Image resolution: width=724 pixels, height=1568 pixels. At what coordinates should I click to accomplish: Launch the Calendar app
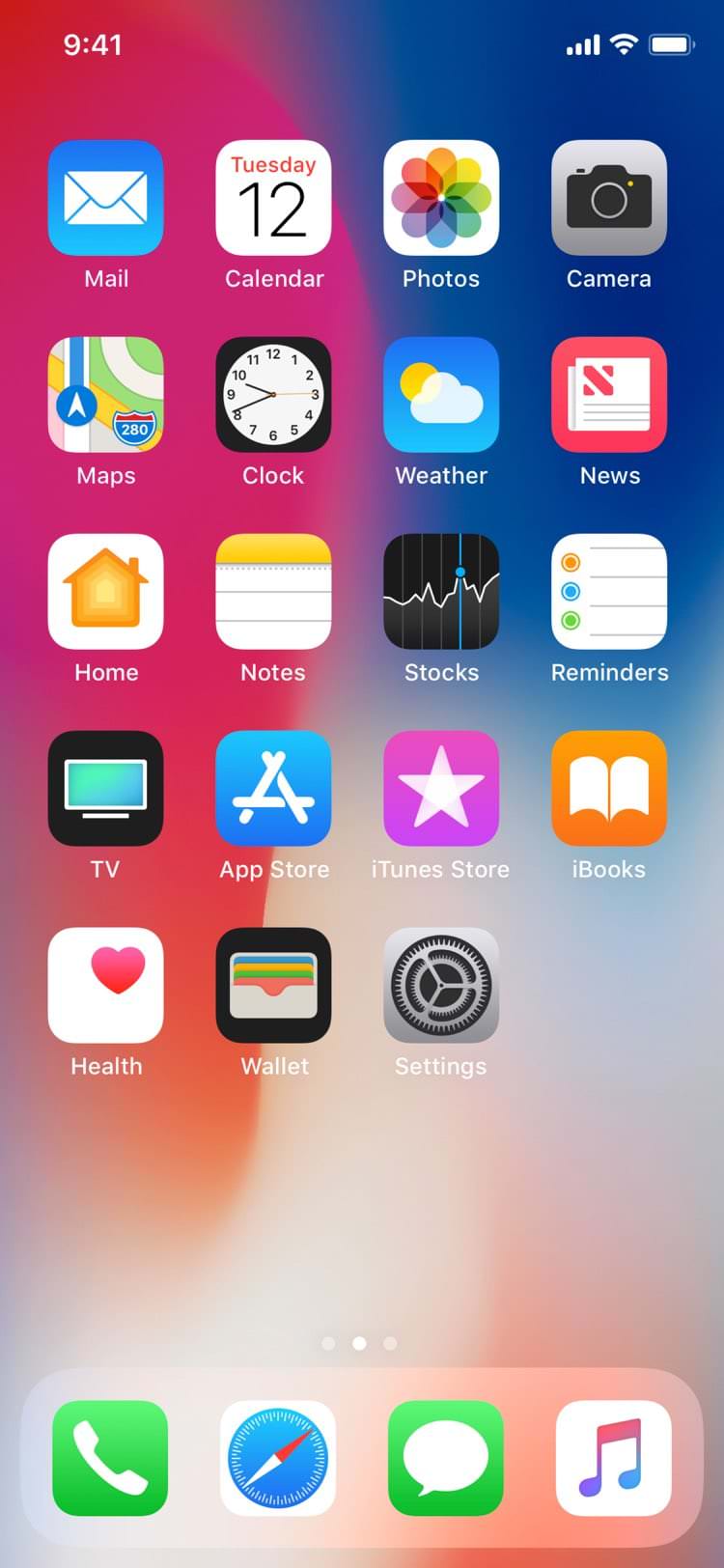273,198
